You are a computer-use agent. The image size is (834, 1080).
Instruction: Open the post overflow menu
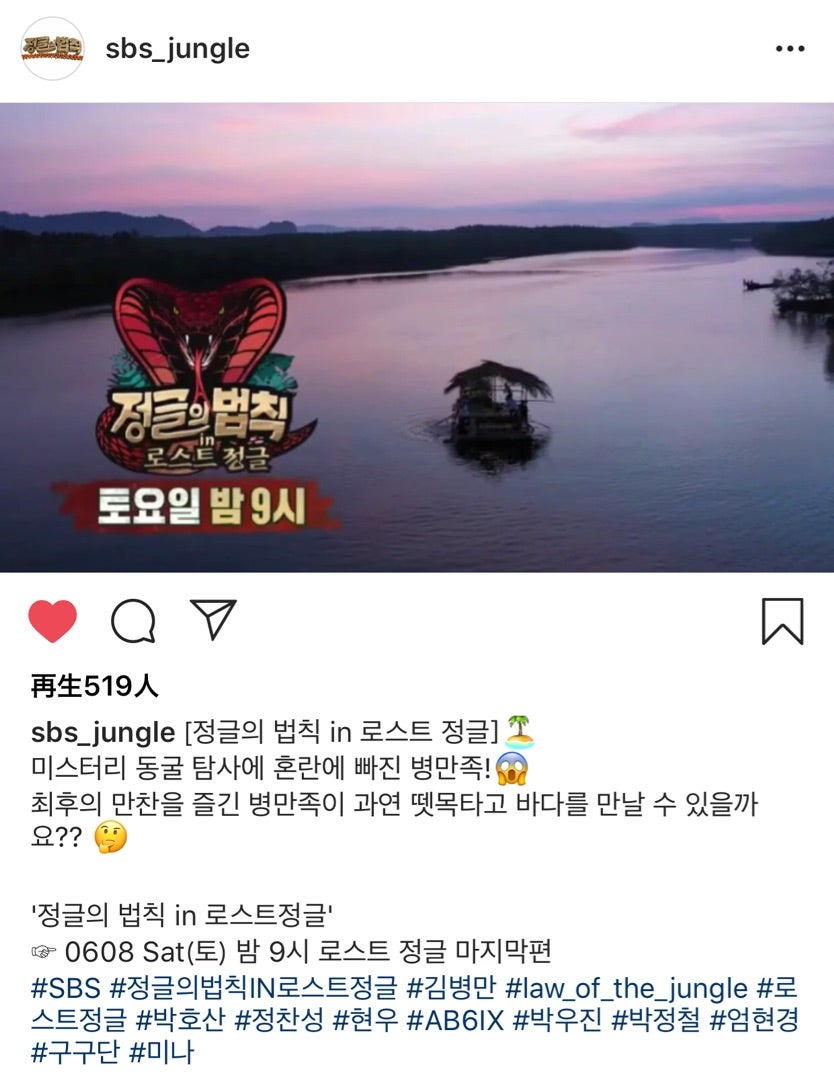(x=790, y=49)
